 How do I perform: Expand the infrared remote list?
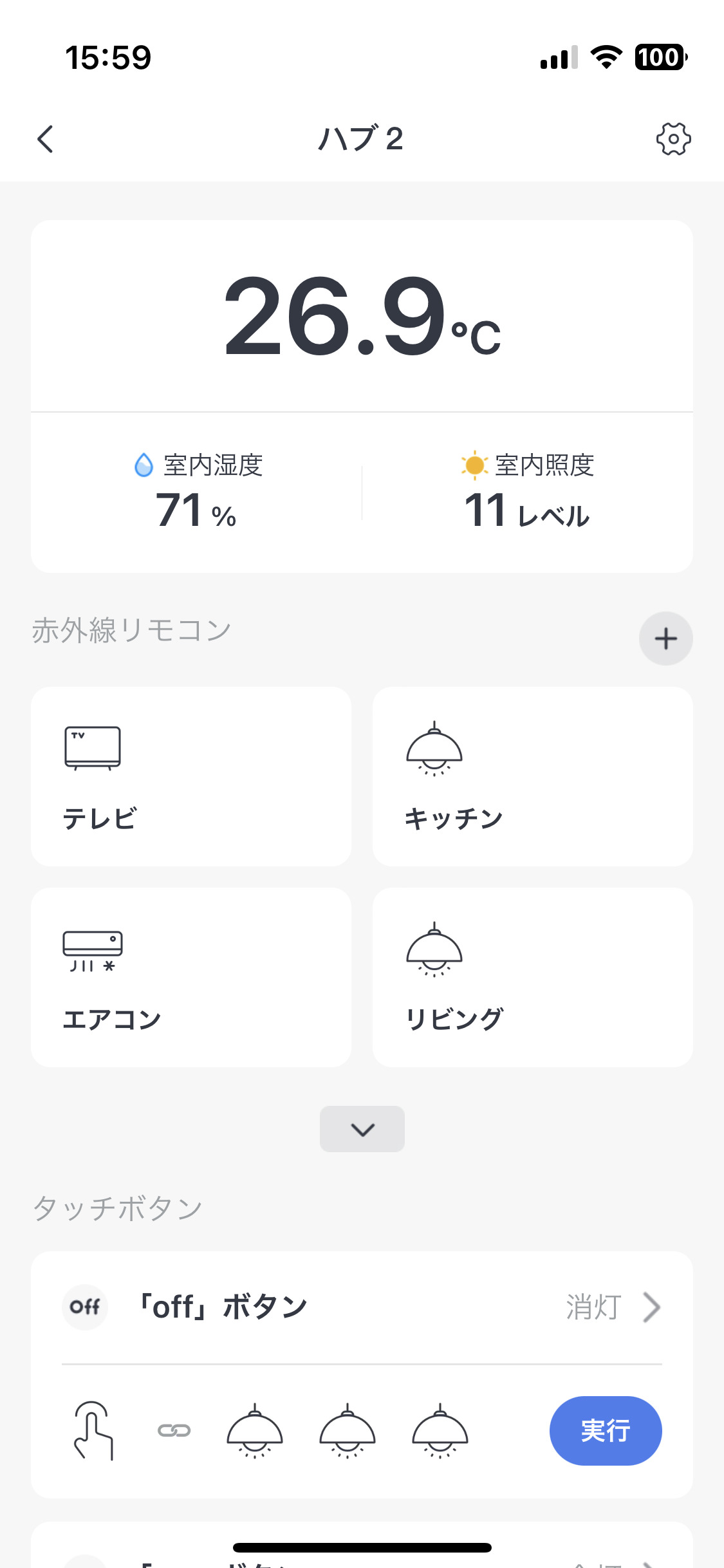pyautogui.click(x=362, y=1129)
